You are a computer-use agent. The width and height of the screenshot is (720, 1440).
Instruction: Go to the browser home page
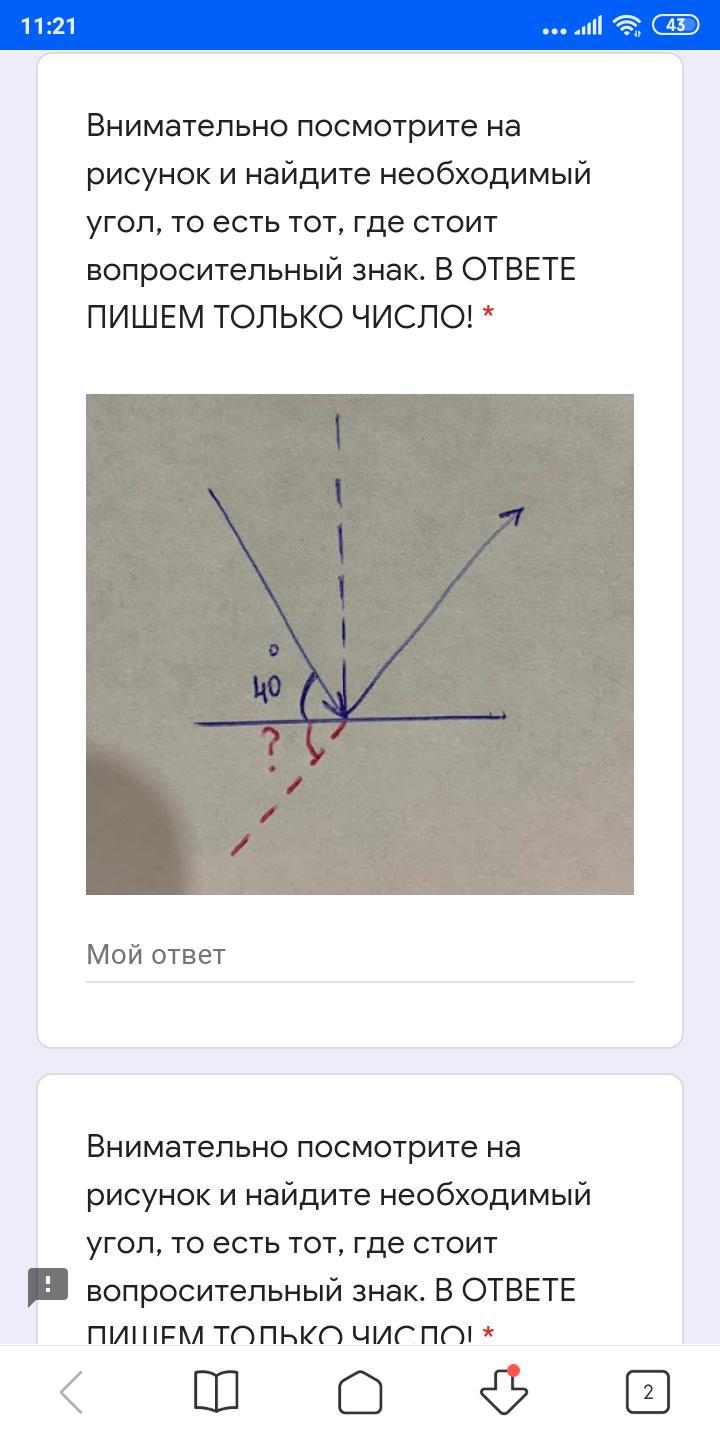pyautogui.click(x=360, y=1392)
